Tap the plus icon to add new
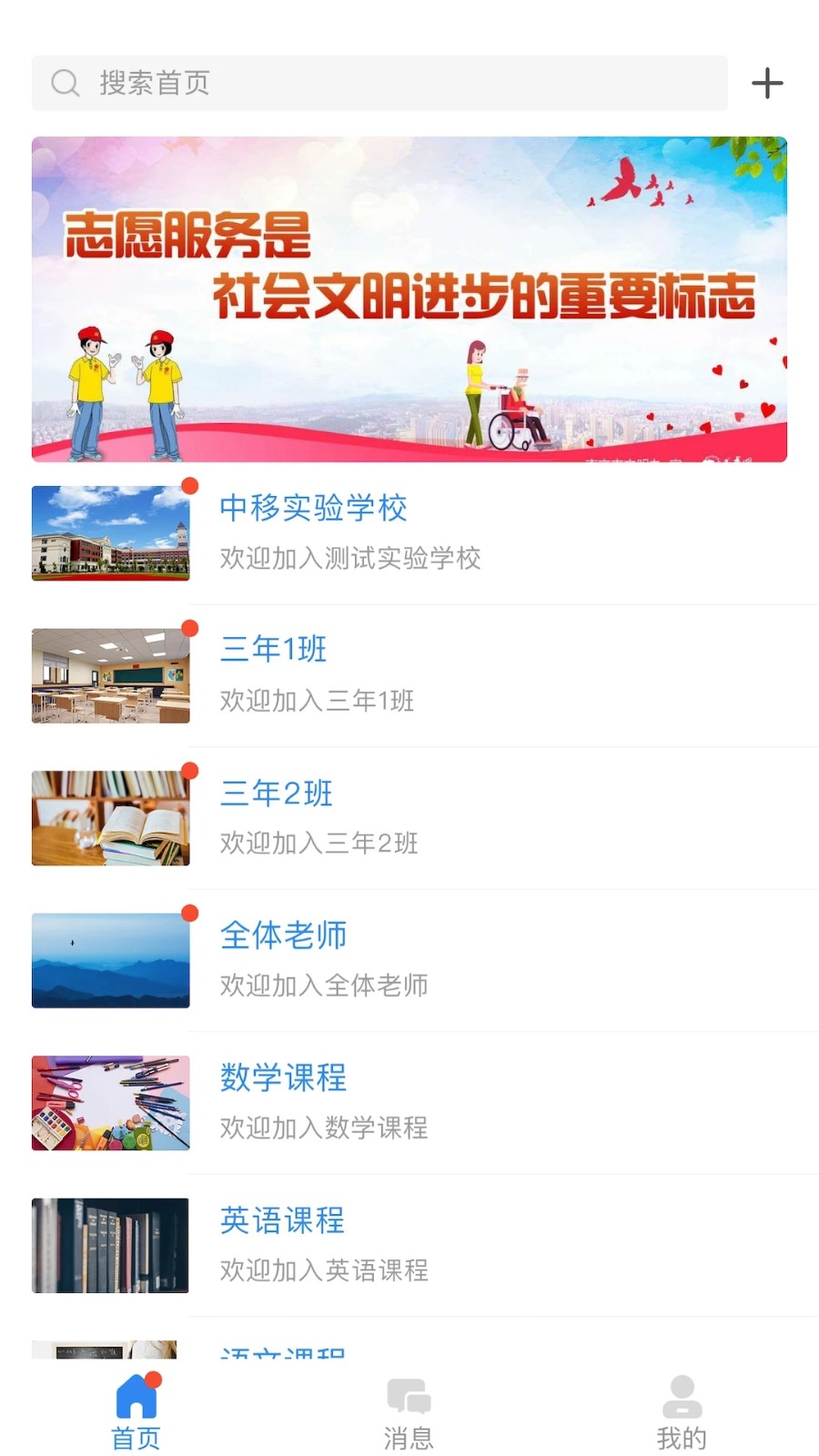This screenshot has width=819, height=1456. coord(767,82)
